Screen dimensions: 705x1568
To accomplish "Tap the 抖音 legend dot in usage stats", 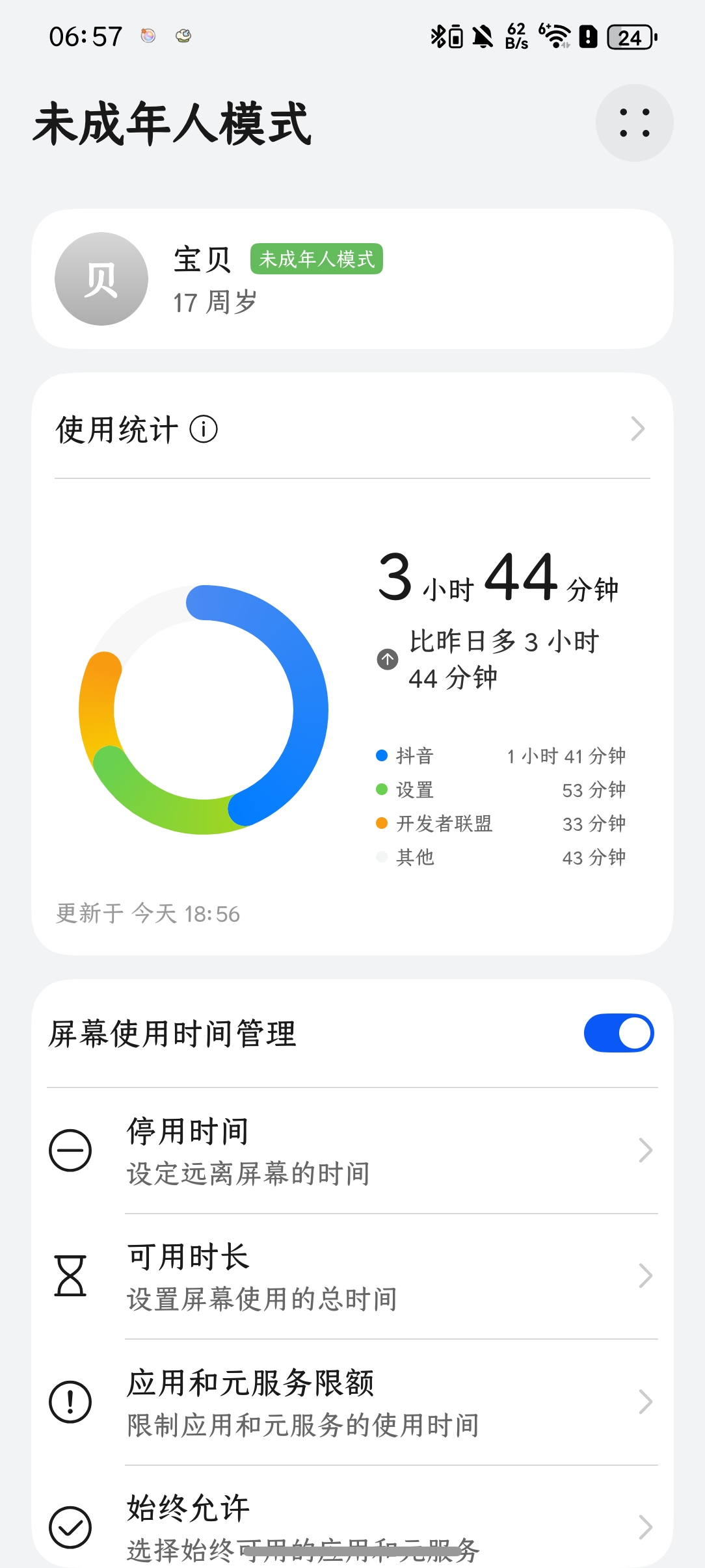I will click(380, 755).
